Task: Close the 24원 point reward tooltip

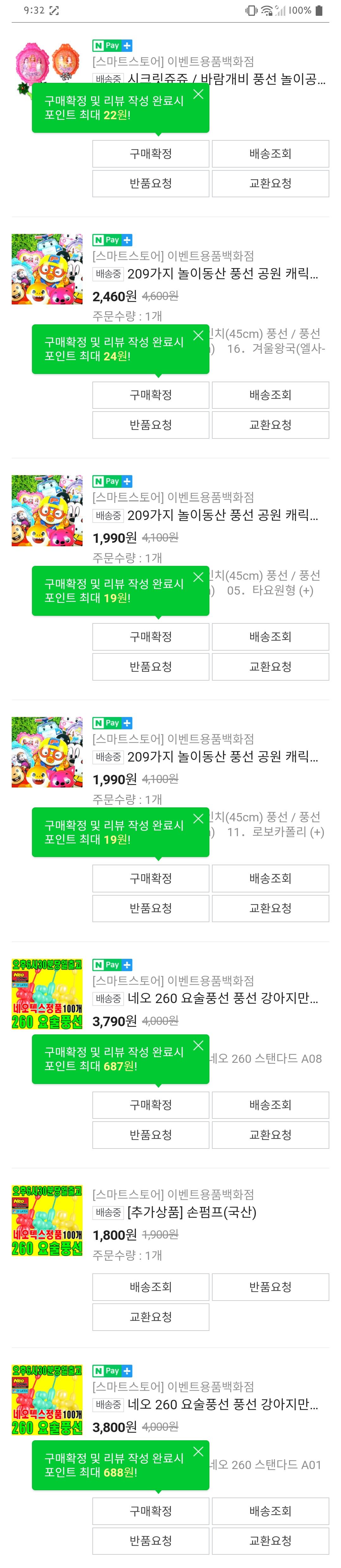Action: point(198,335)
